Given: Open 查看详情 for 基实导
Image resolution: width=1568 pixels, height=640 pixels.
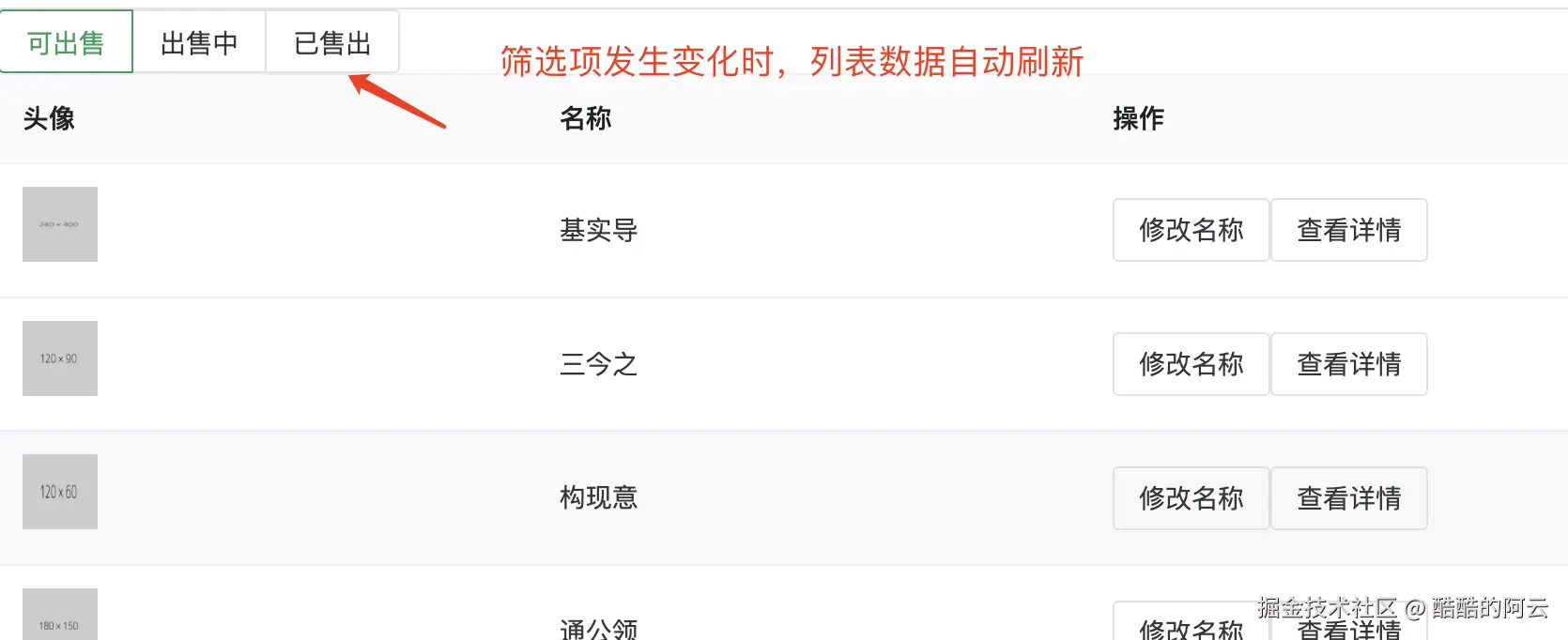Looking at the screenshot, I should (1348, 230).
